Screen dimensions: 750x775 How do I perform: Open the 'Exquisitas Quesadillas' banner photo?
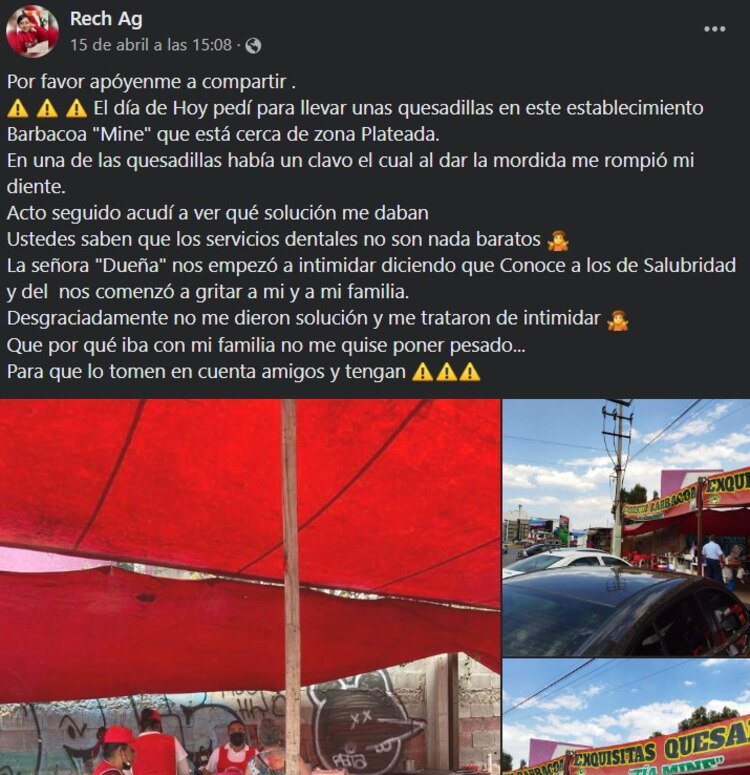pyautogui.click(x=625, y=720)
